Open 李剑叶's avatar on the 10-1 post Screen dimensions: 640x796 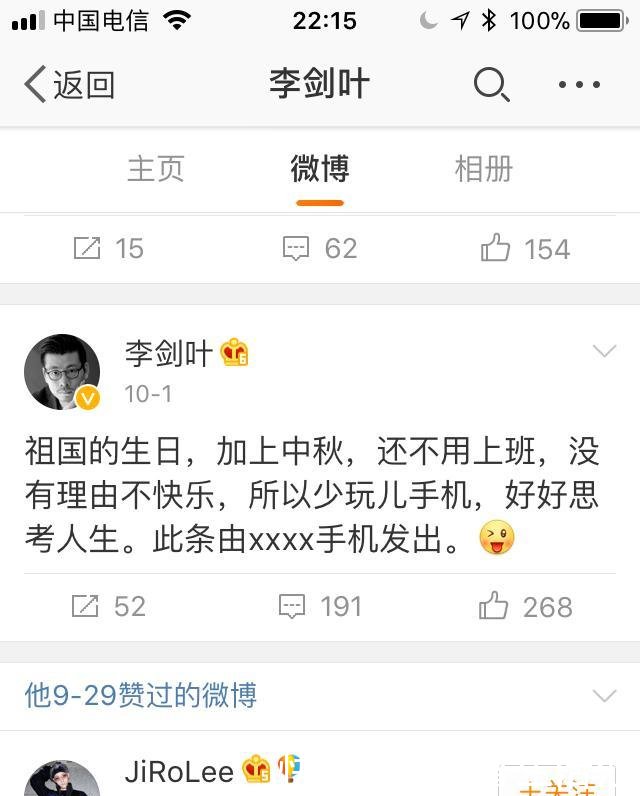62,372
